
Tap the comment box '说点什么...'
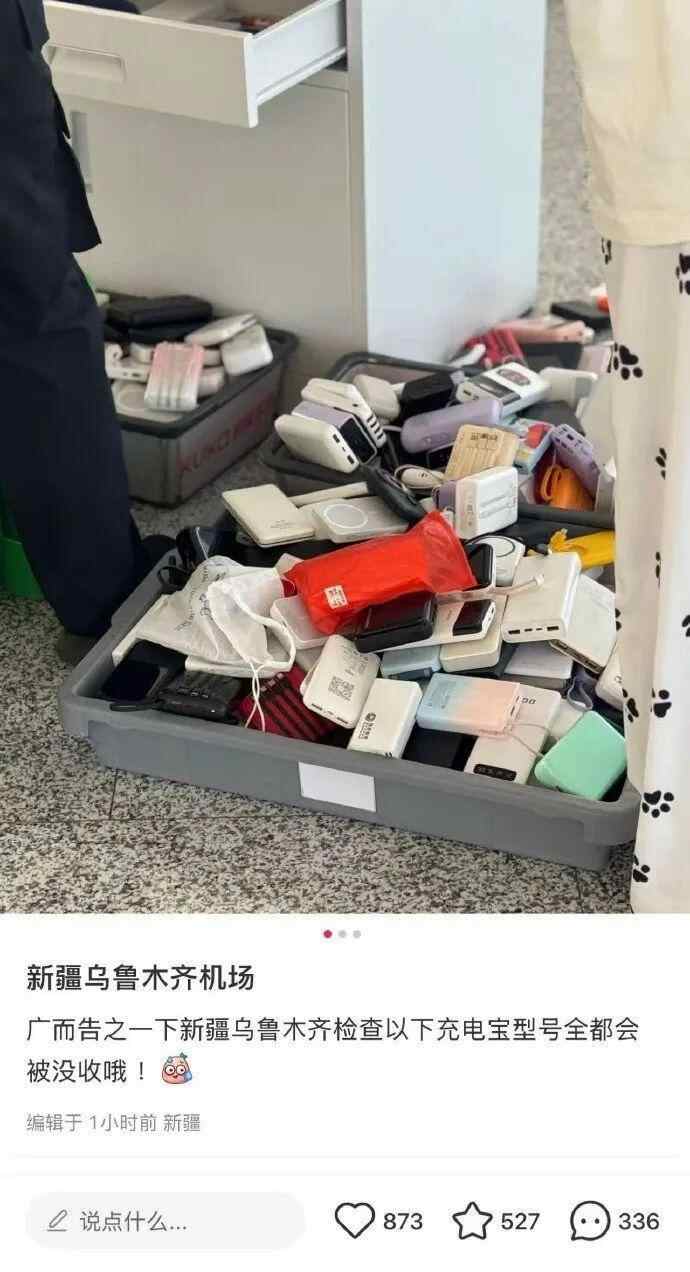pyautogui.click(x=165, y=1221)
